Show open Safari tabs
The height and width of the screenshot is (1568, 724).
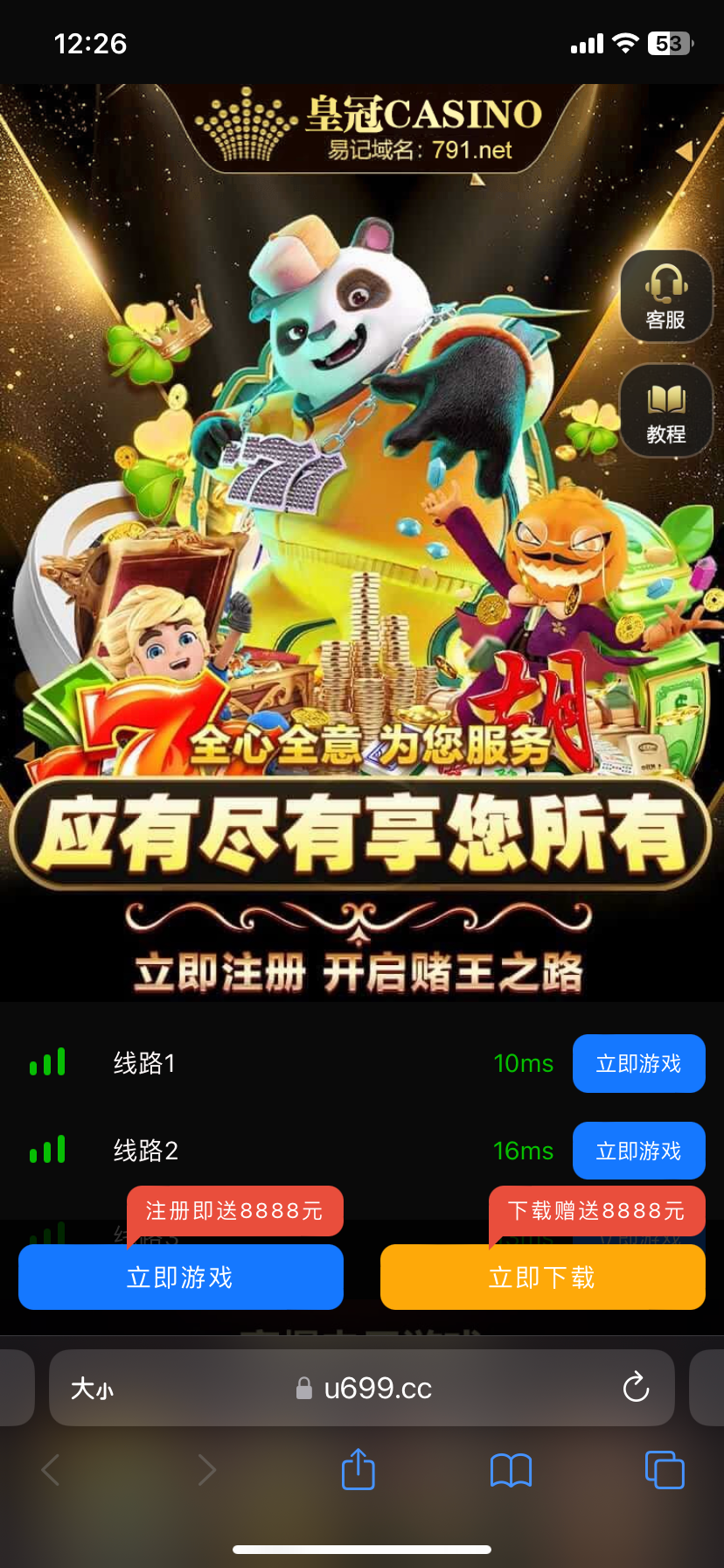click(x=664, y=1470)
